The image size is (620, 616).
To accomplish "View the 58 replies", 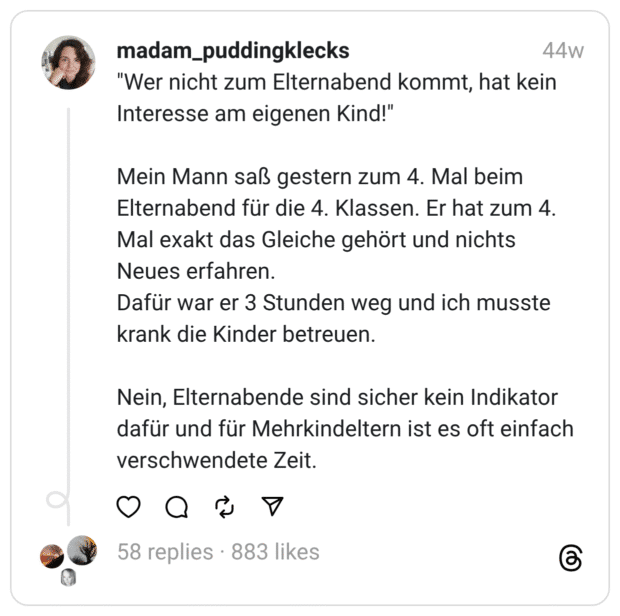I will coord(165,551).
